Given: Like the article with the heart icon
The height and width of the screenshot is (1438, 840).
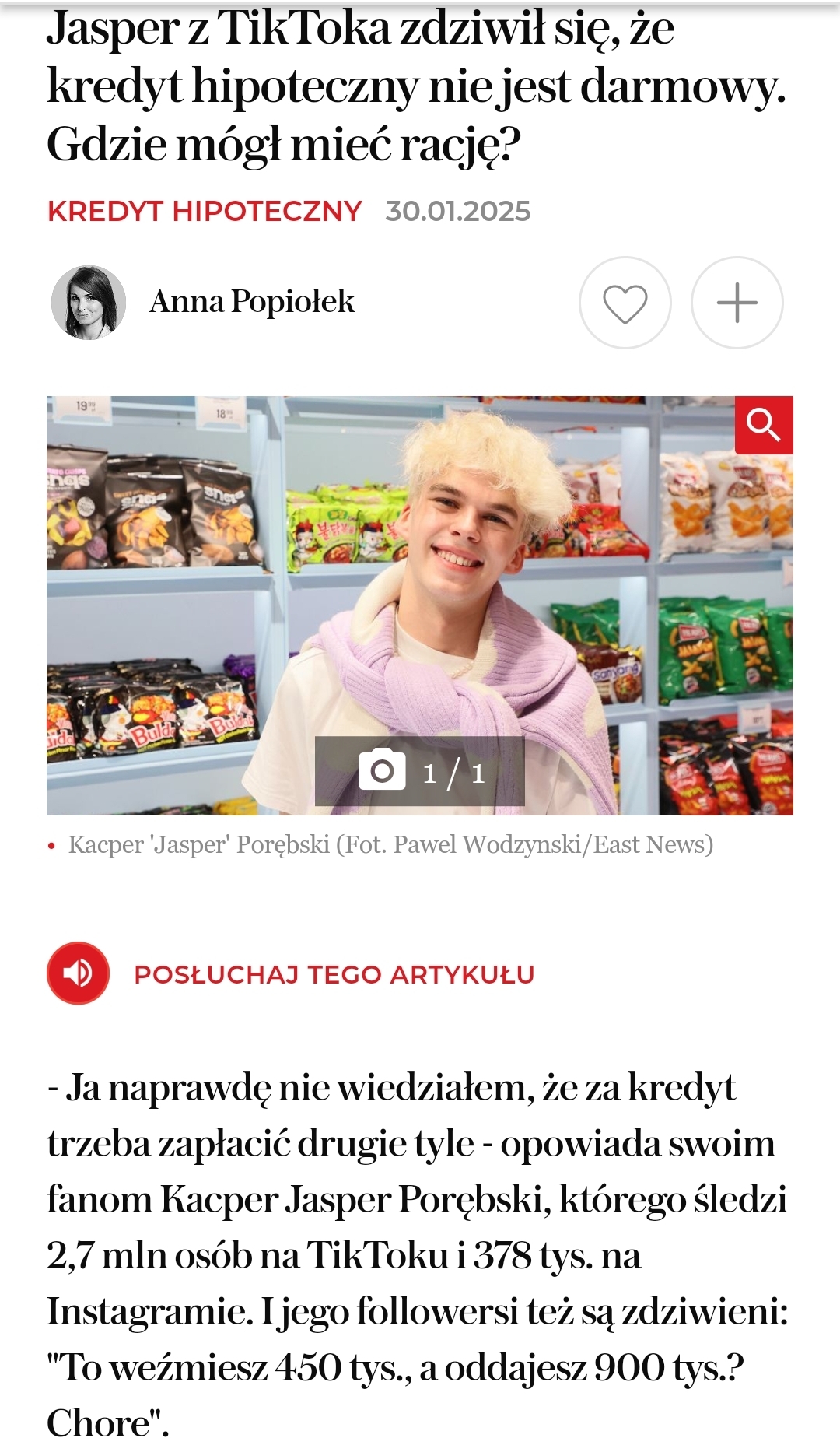Looking at the screenshot, I should [x=625, y=303].
